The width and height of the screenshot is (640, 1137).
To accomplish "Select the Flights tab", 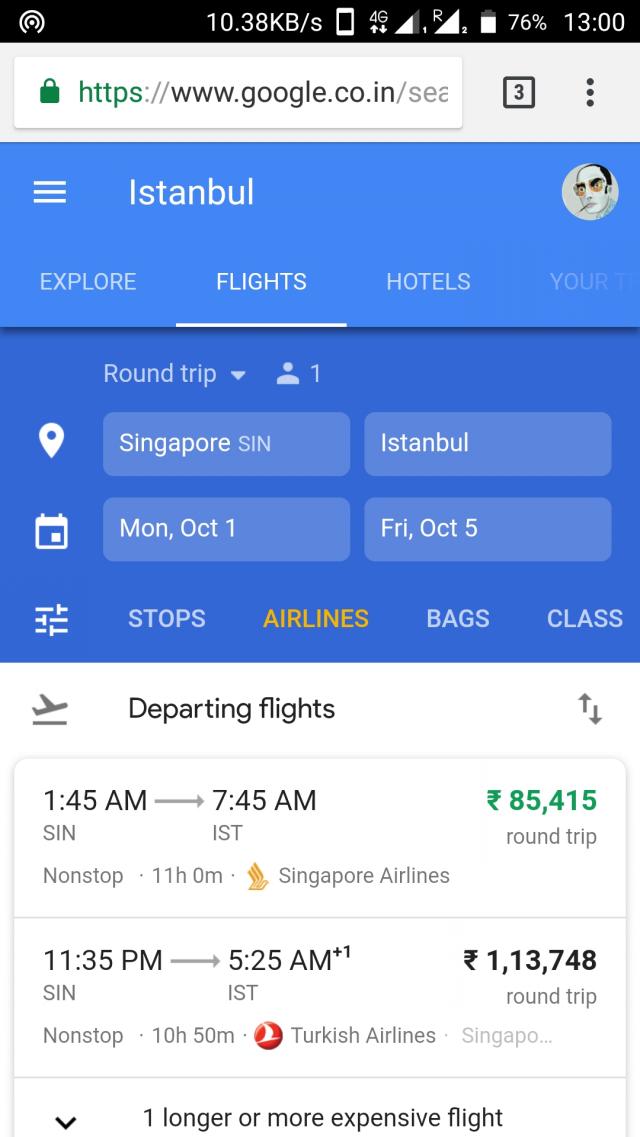I will [x=261, y=282].
